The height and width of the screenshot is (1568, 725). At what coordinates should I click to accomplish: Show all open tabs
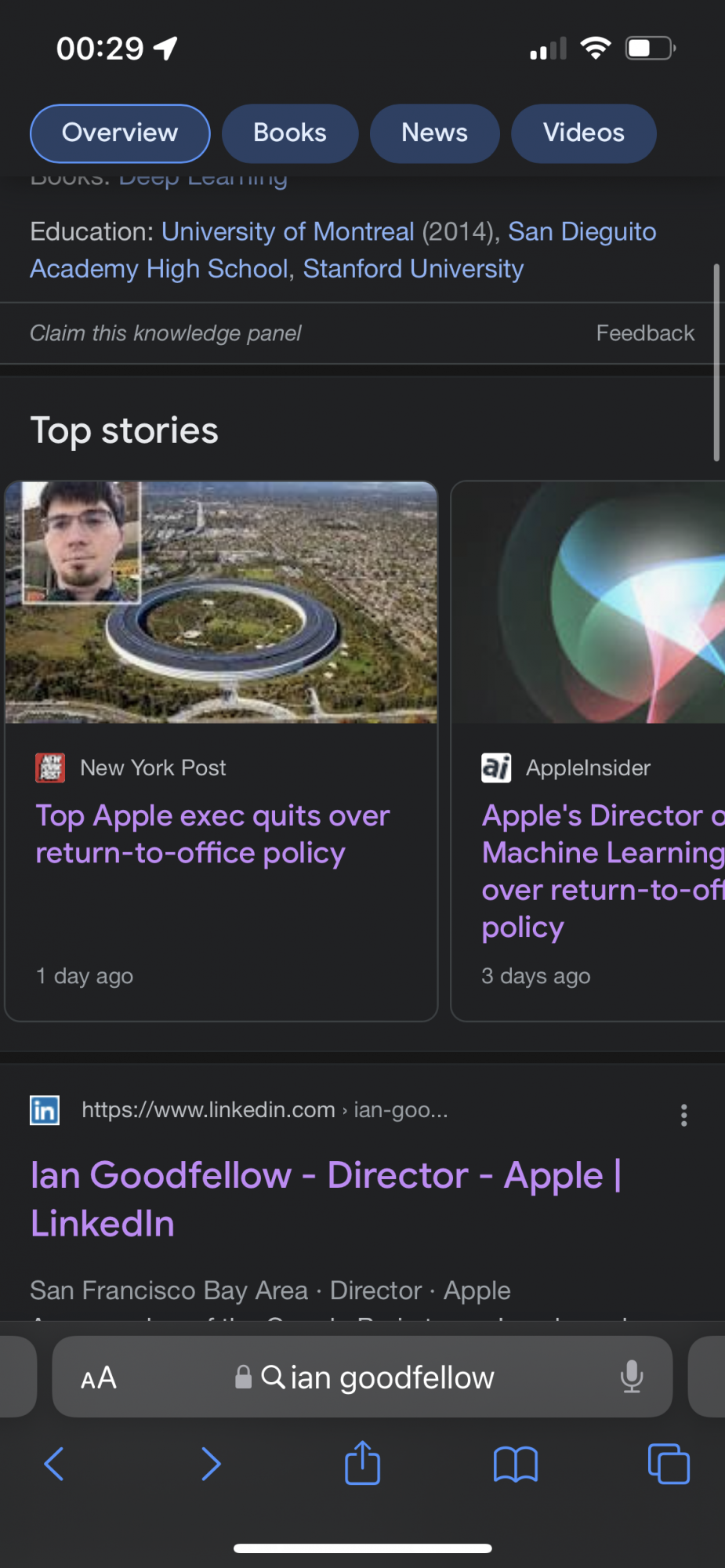click(669, 1464)
